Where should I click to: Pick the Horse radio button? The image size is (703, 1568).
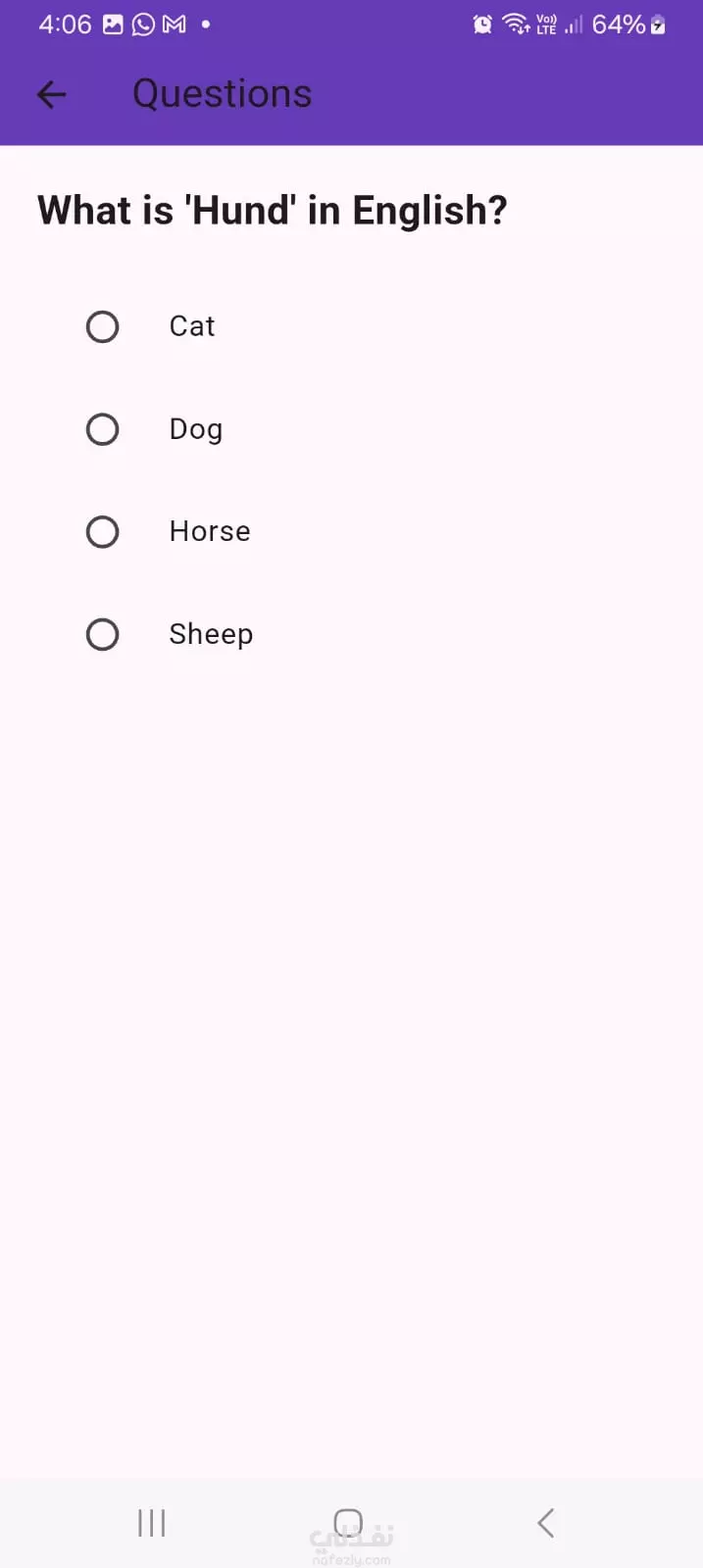coord(103,532)
